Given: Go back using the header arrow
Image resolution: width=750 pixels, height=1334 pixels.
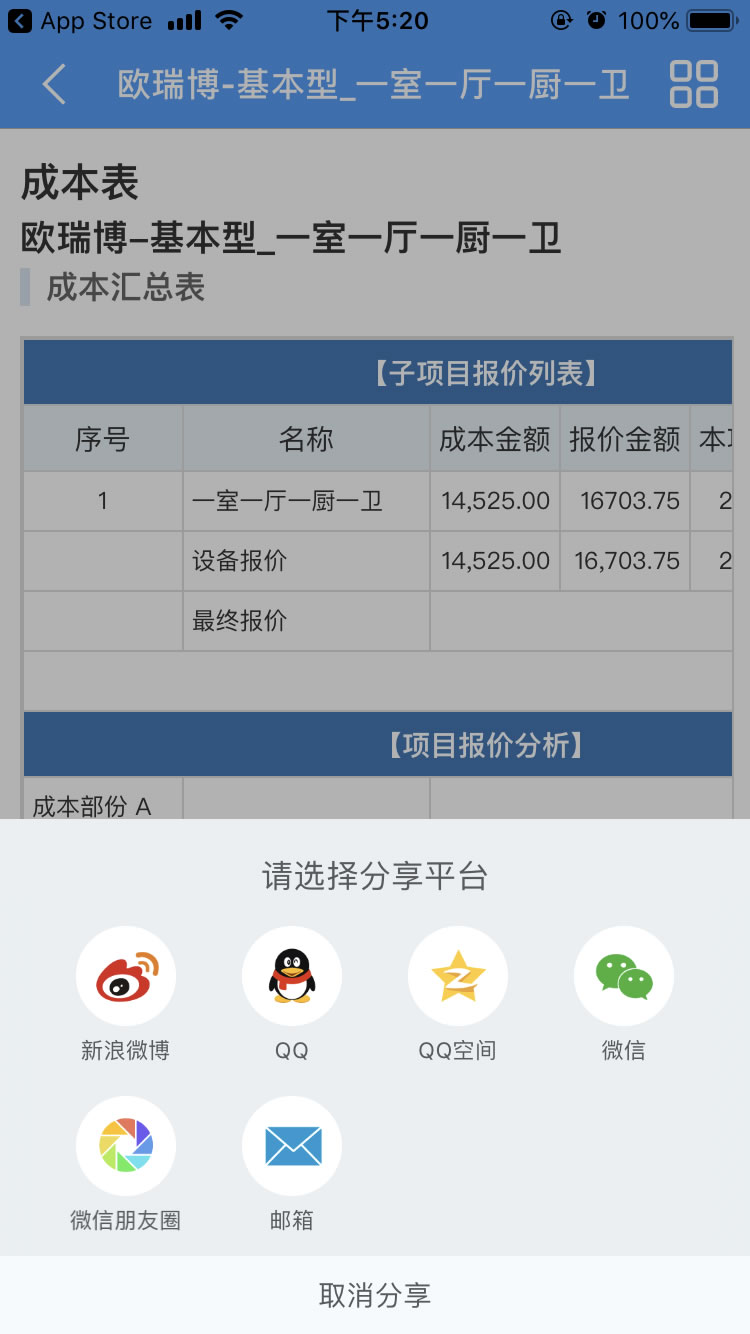Looking at the screenshot, I should (x=55, y=84).
